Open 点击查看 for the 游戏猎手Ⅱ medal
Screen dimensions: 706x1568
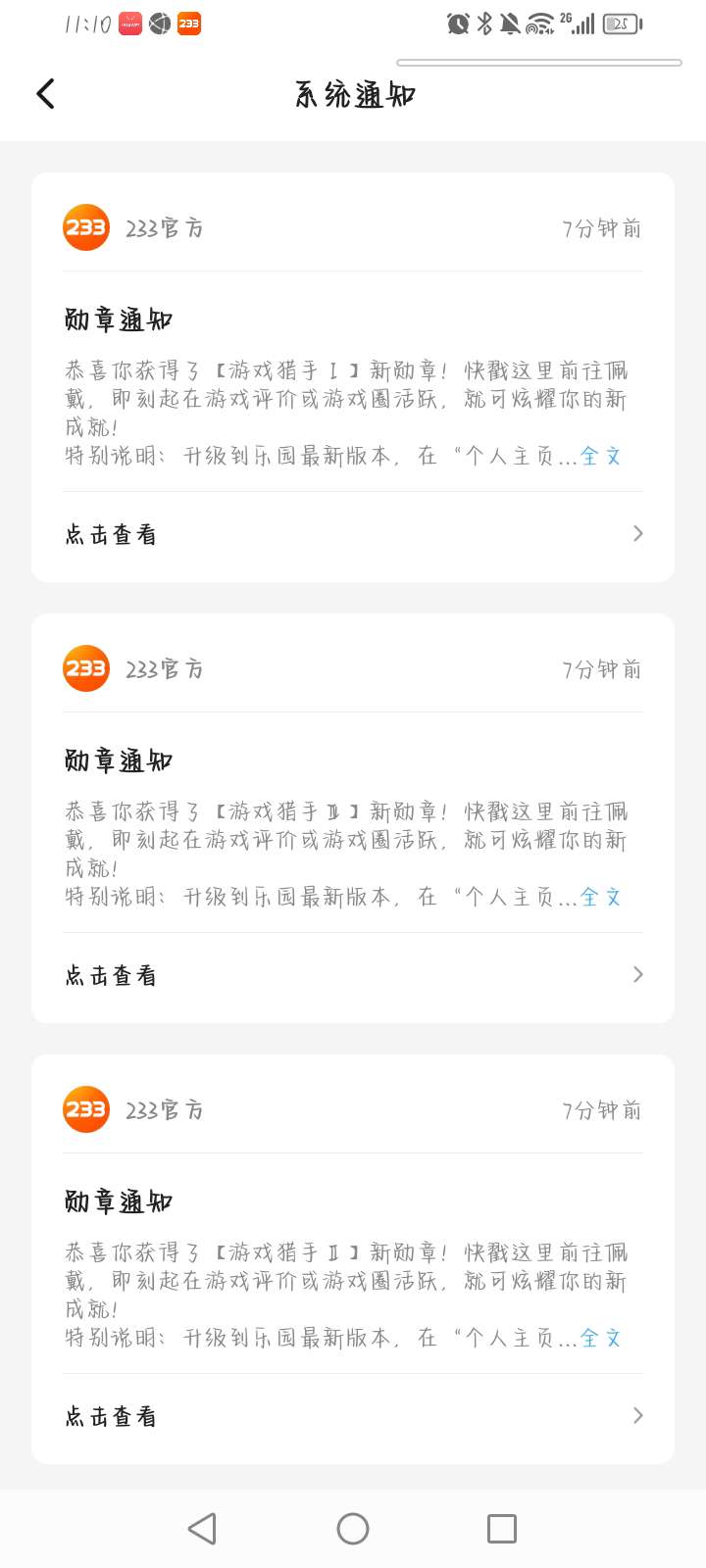353,1416
